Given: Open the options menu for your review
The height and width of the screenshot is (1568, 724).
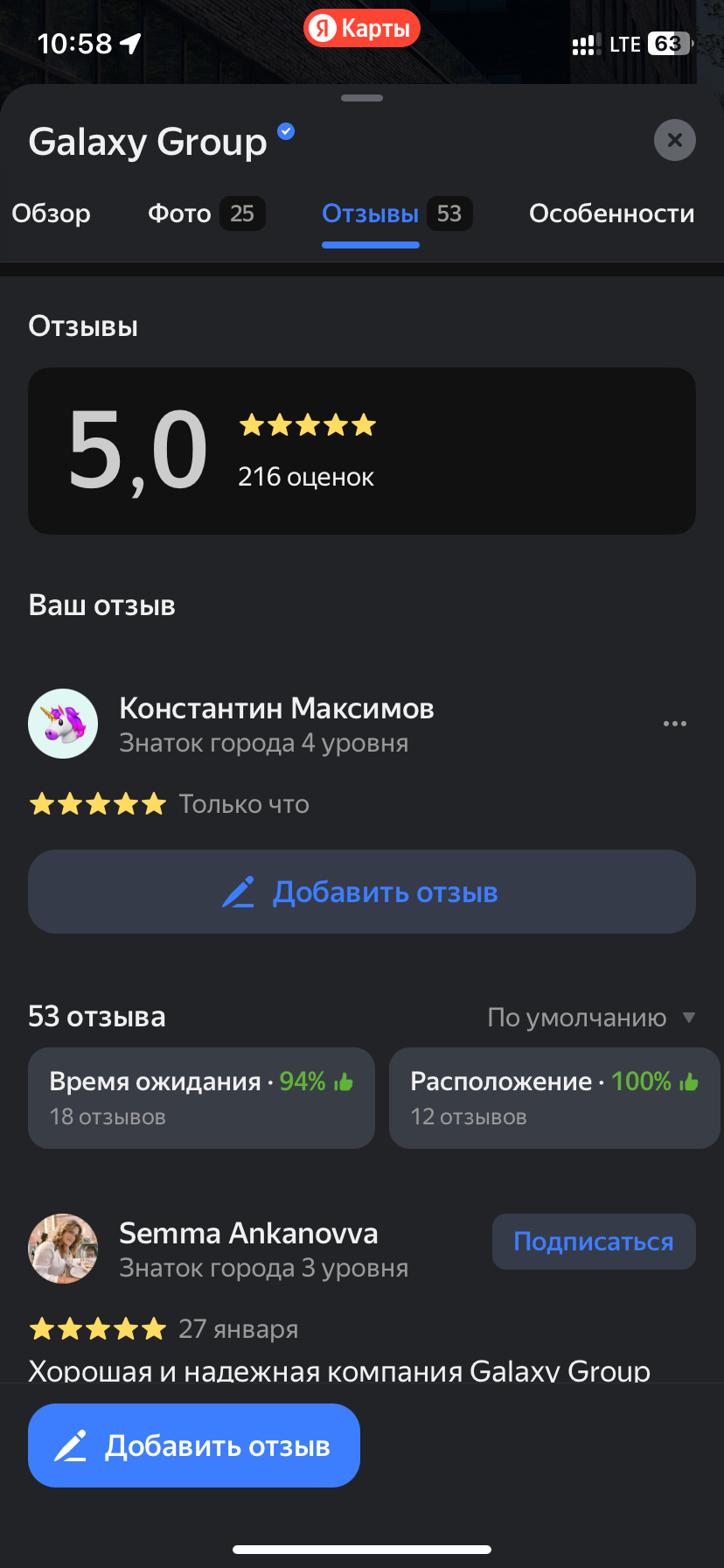Looking at the screenshot, I should click(674, 724).
